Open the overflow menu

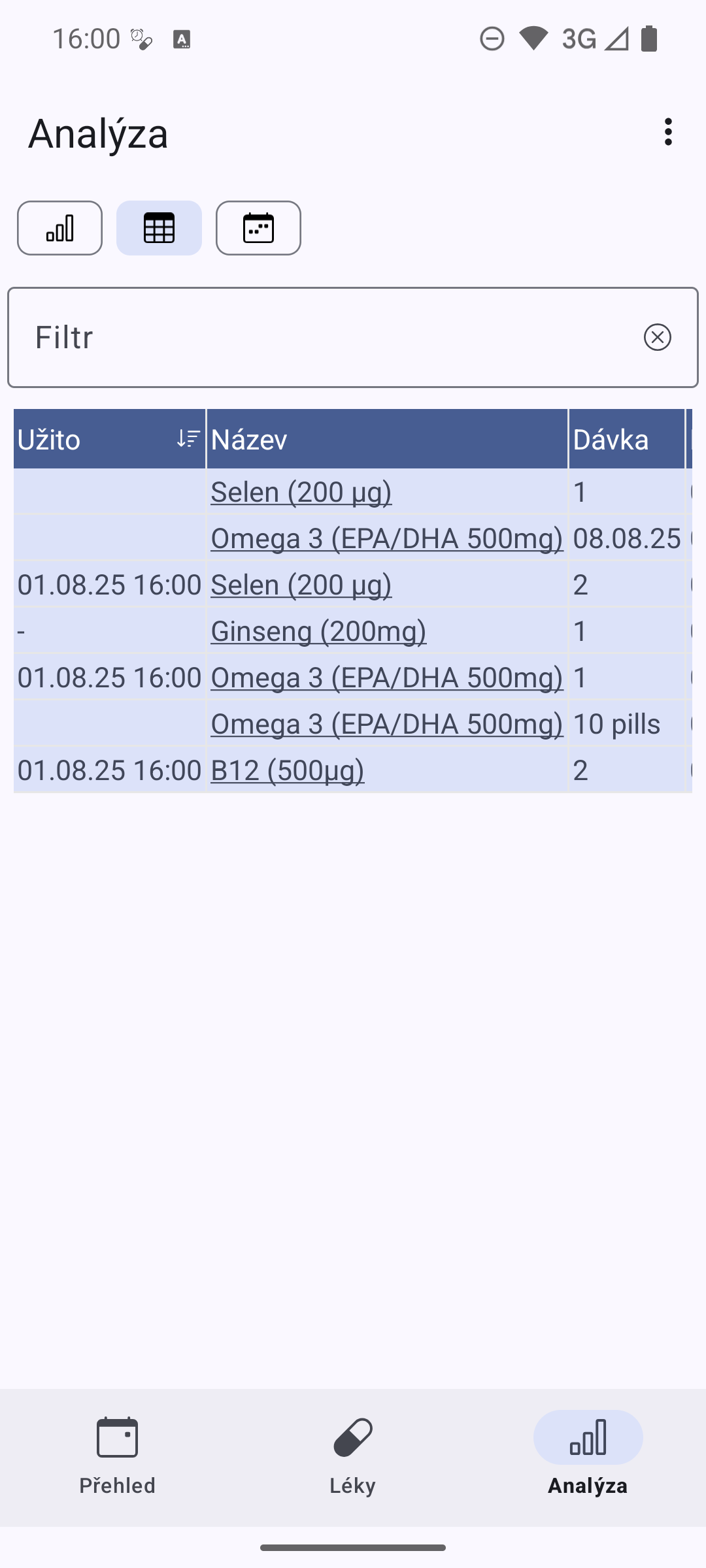(667, 132)
